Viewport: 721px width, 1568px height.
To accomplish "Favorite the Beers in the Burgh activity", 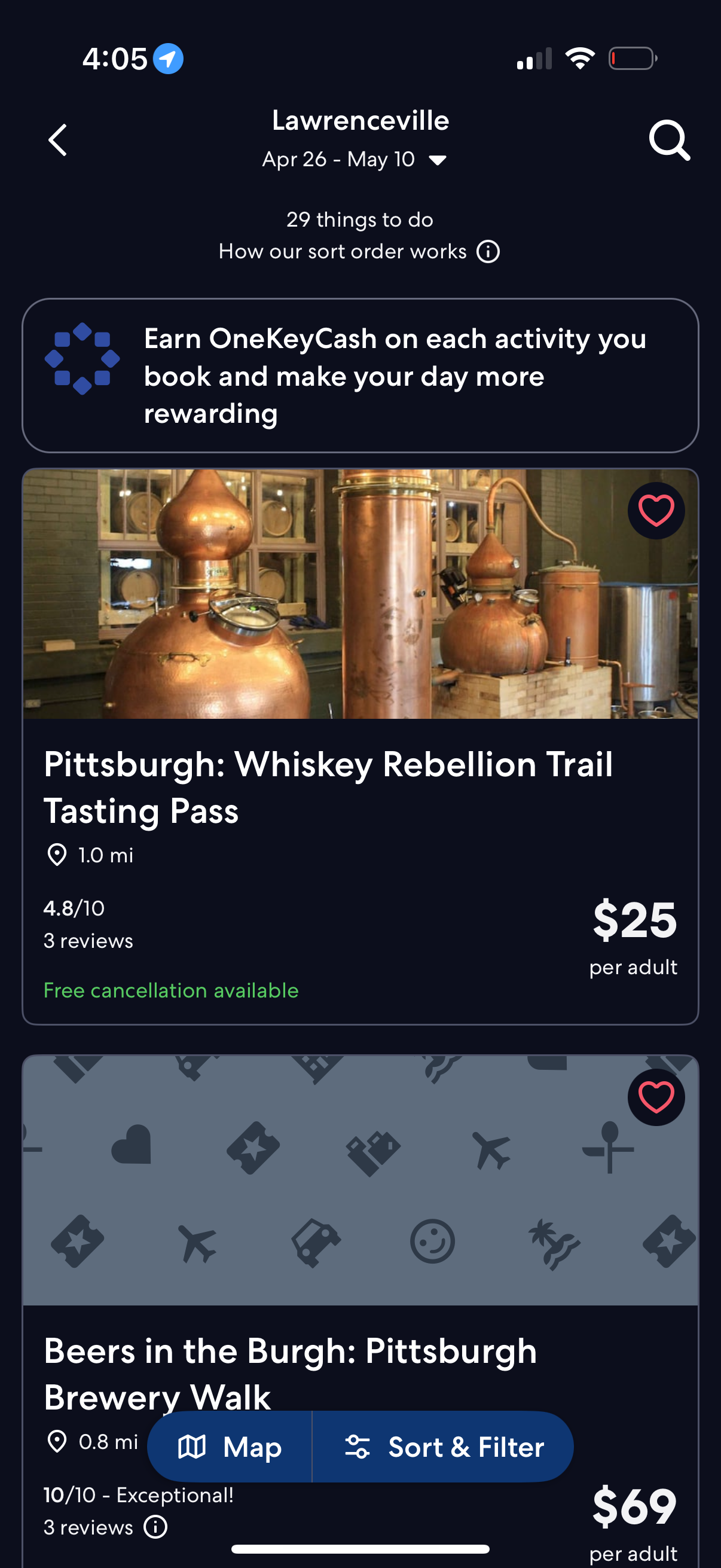I will (x=656, y=1097).
